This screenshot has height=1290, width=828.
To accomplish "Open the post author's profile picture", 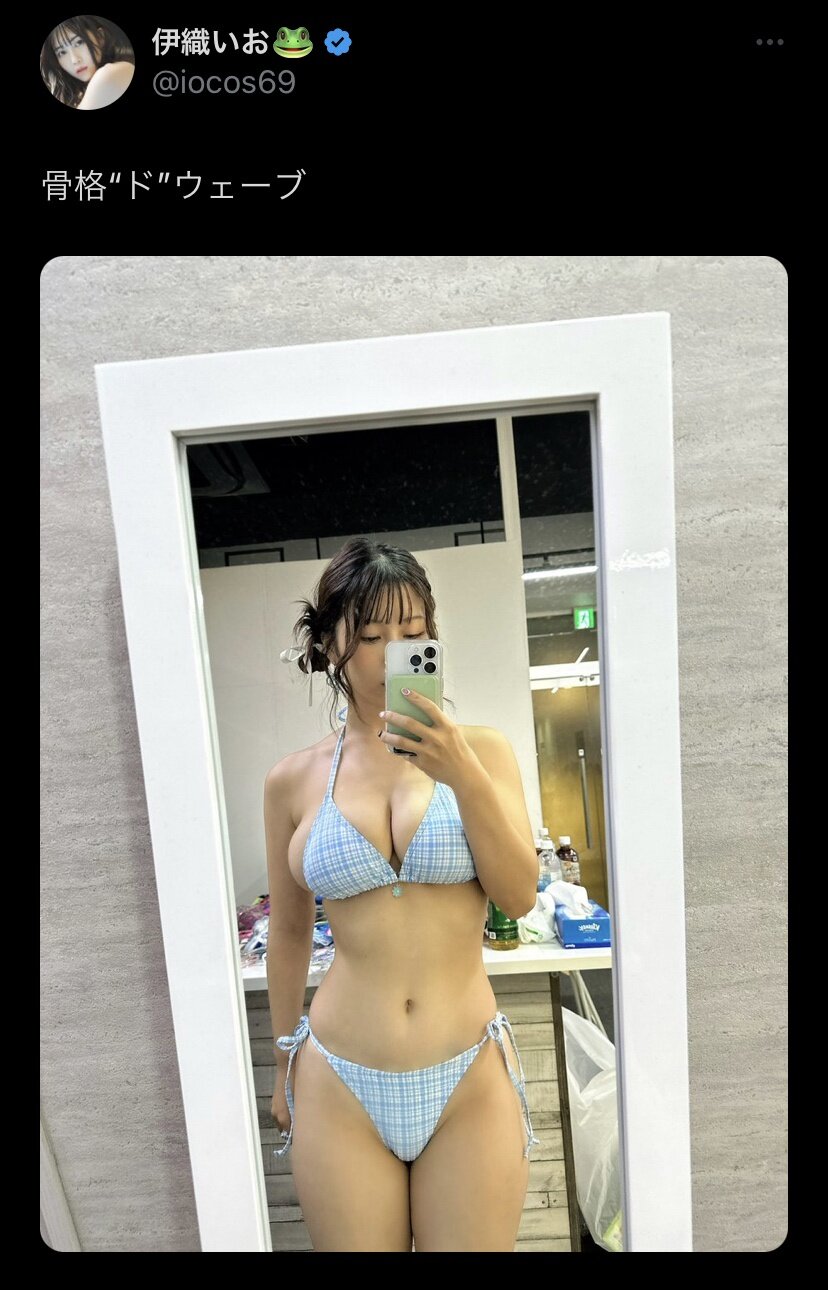I will [87, 62].
